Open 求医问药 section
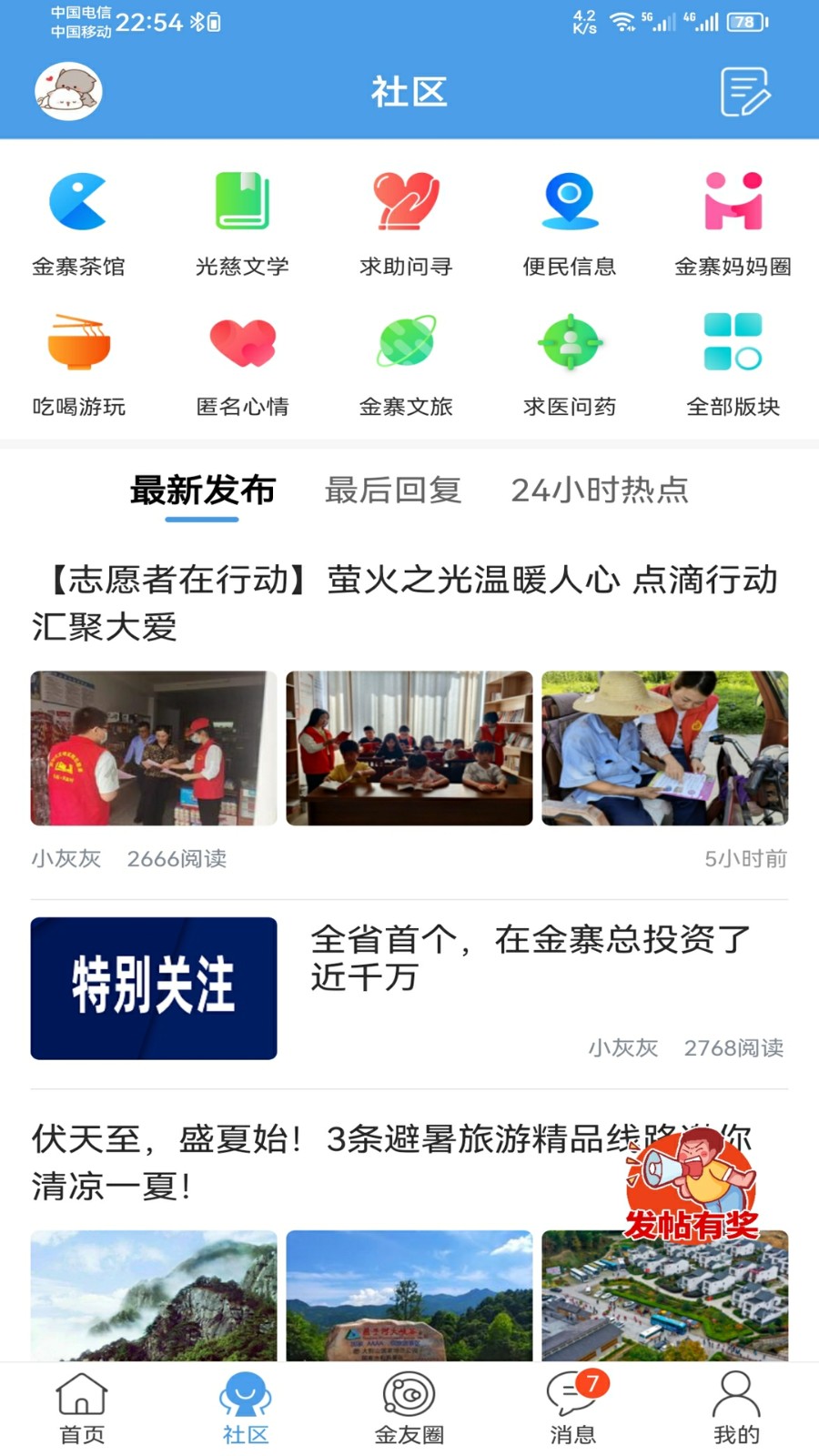Screen dimensions: 819x1456 [x=570, y=364]
